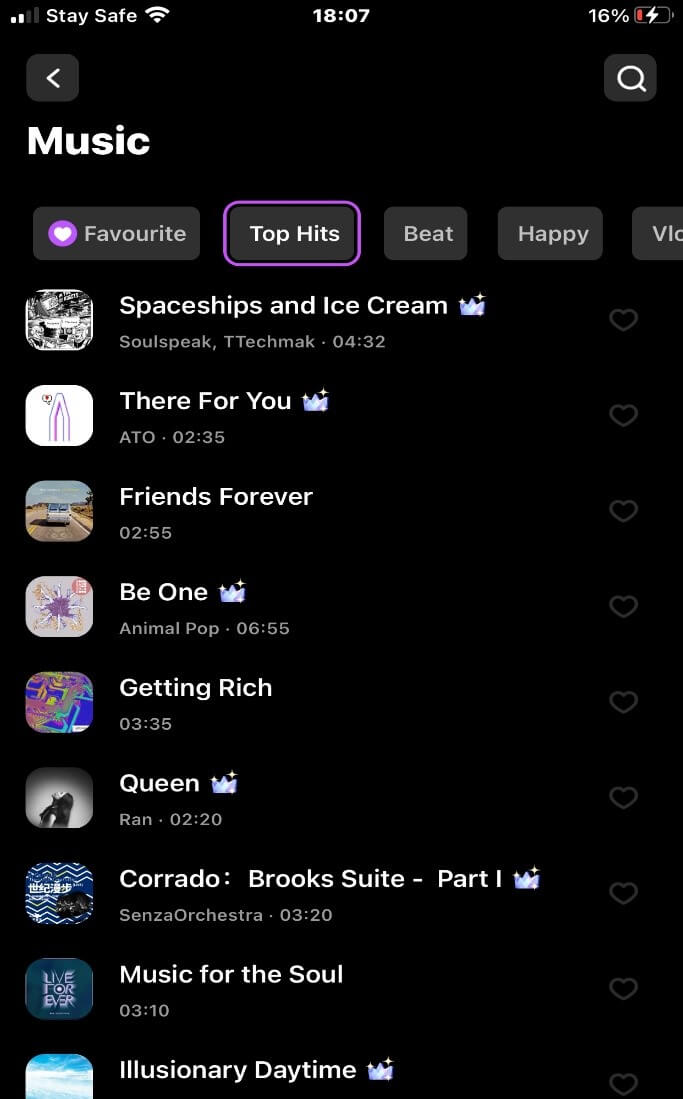Open the Friends Forever track
The height and width of the screenshot is (1099, 683).
tap(216, 497)
